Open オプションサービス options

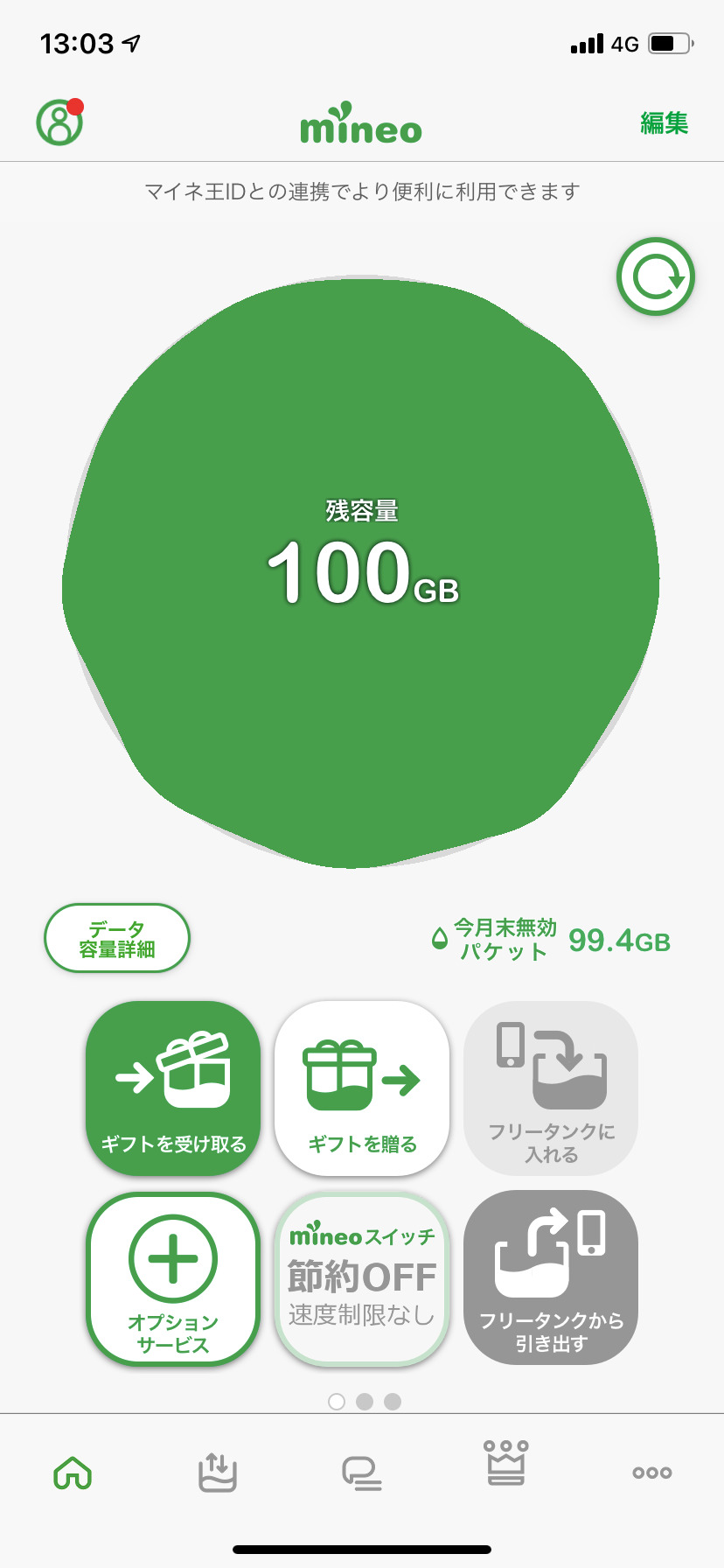[x=173, y=1277]
